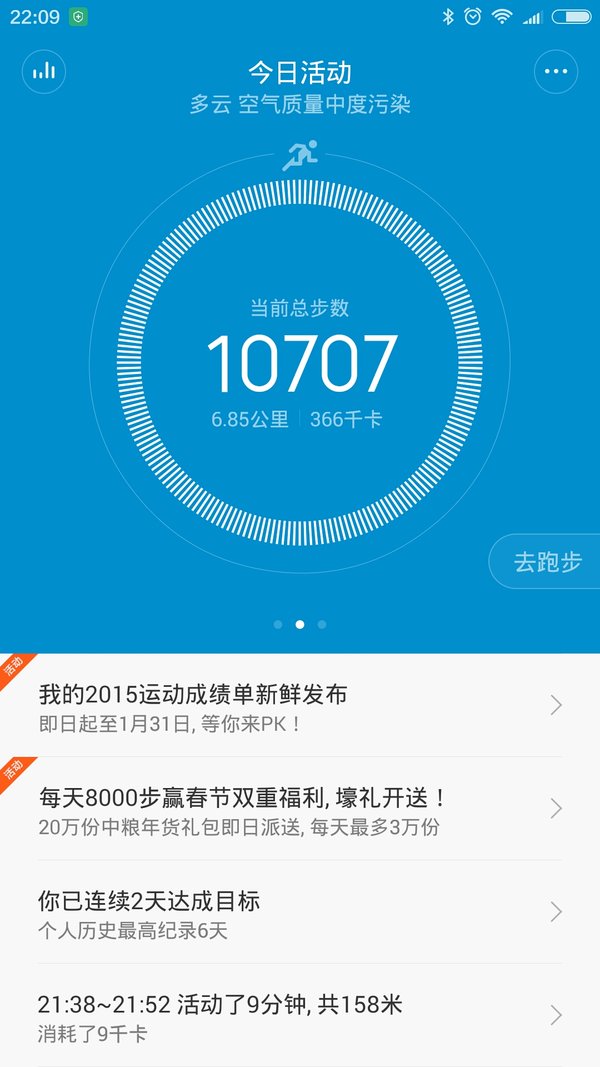The width and height of the screenshot is (600, 1067).
Task: Tap the 去跑步 button to start running
Action: [546, 561]
